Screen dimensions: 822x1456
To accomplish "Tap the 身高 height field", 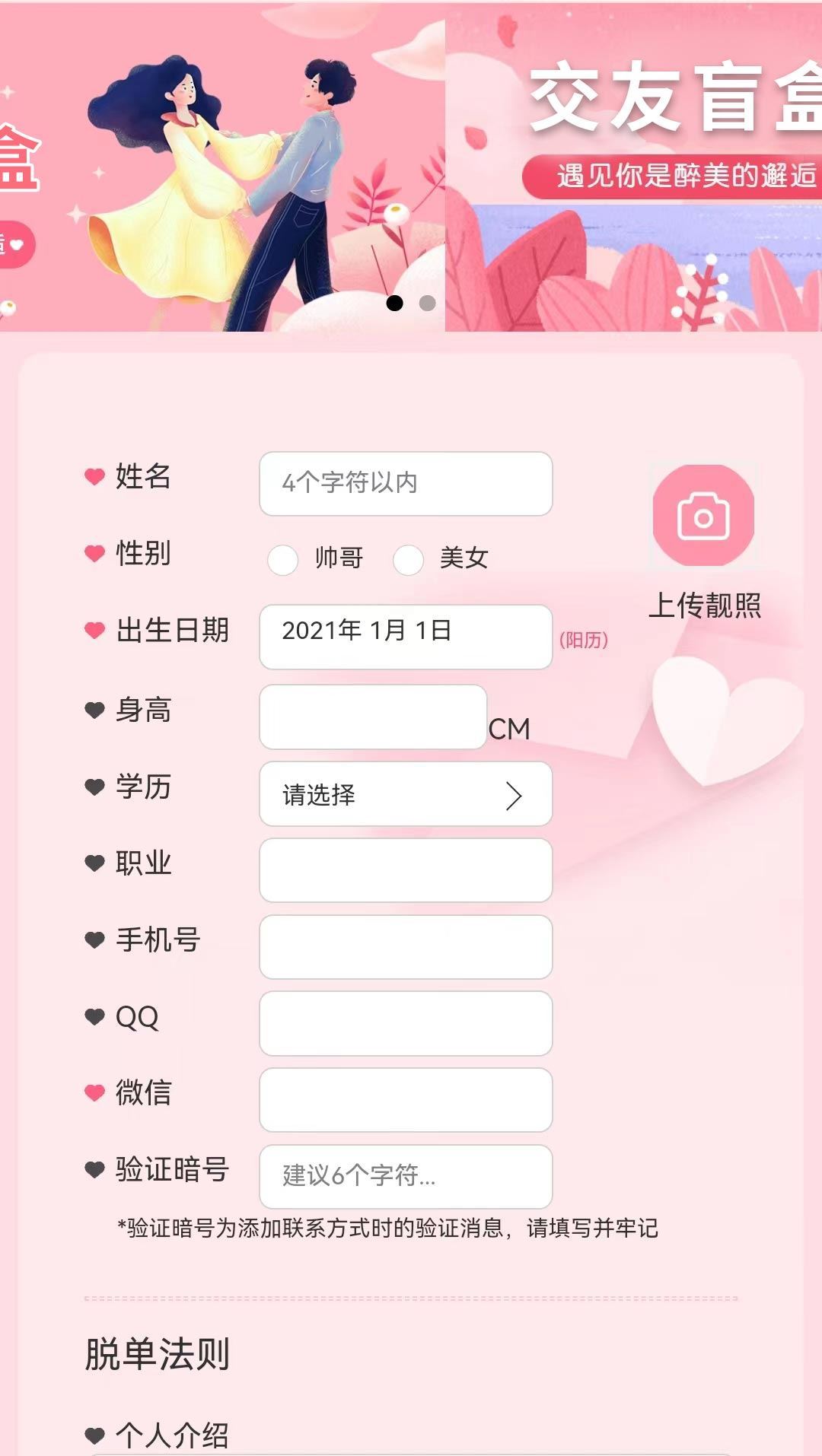I will pyautogui.click(x=373, y=717).
